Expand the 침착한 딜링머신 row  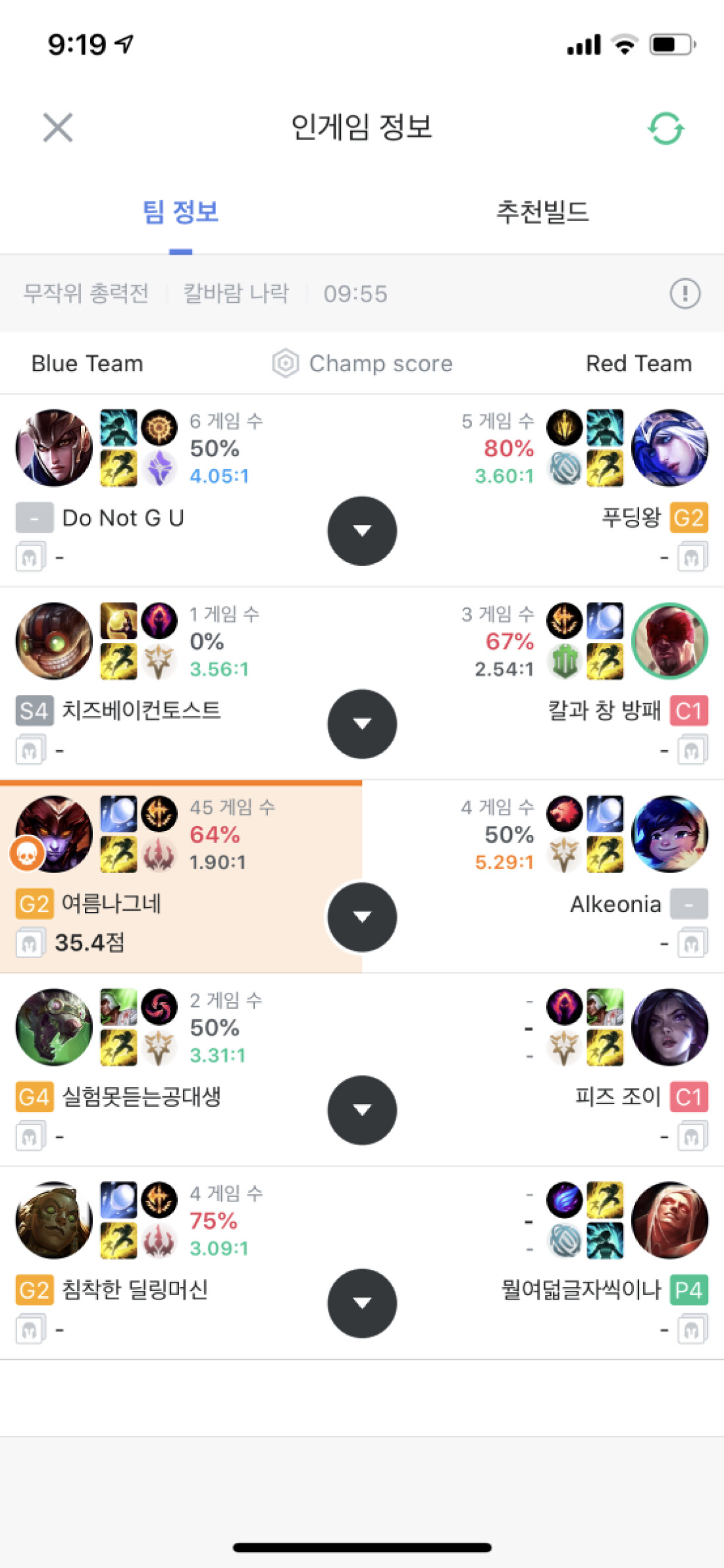(362, 1303)
